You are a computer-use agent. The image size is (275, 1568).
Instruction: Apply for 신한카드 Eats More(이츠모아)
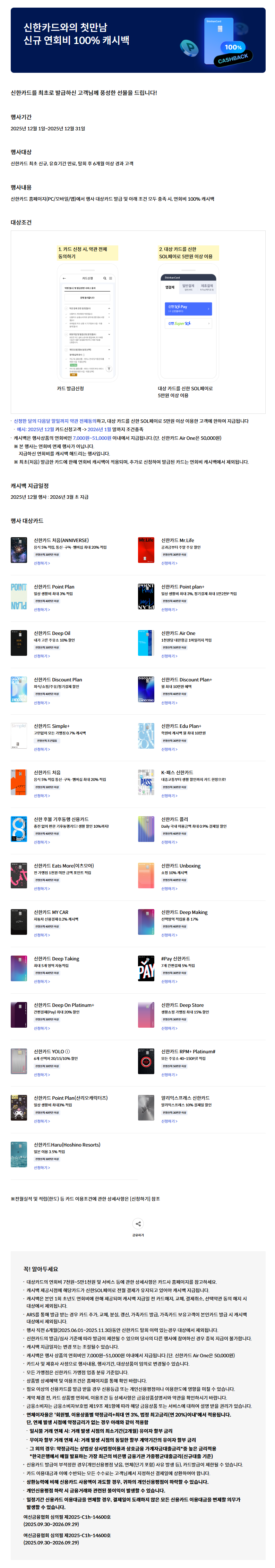(41, 889)
